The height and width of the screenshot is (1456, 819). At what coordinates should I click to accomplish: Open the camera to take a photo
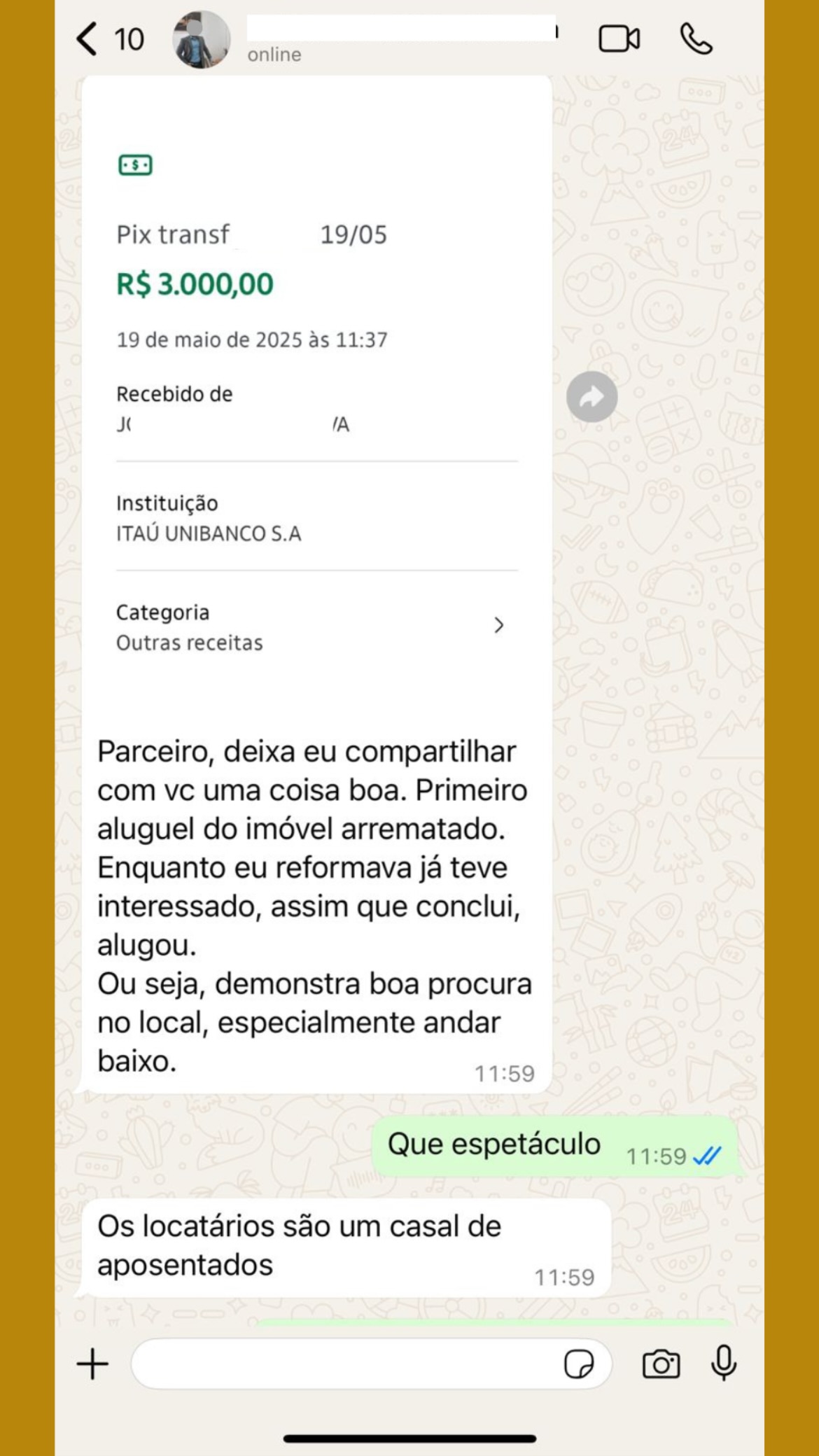pos(661,1364)
